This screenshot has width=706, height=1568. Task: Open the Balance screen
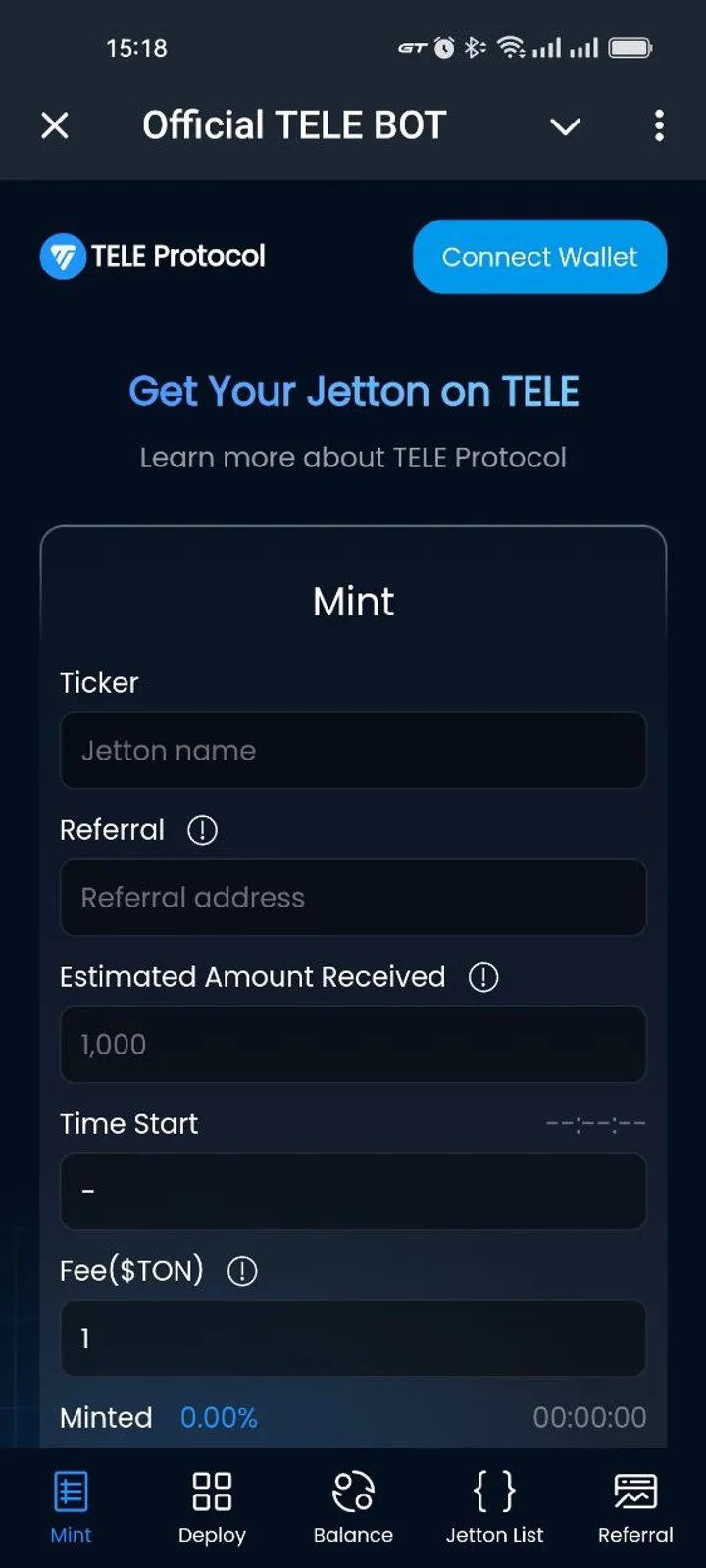353,1493
